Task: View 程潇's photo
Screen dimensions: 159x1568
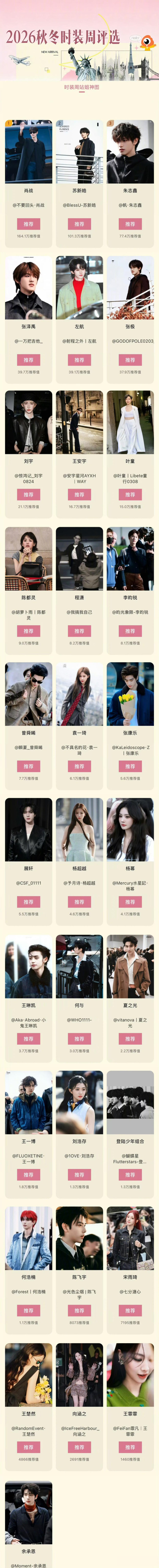Action: click(79, 558)
